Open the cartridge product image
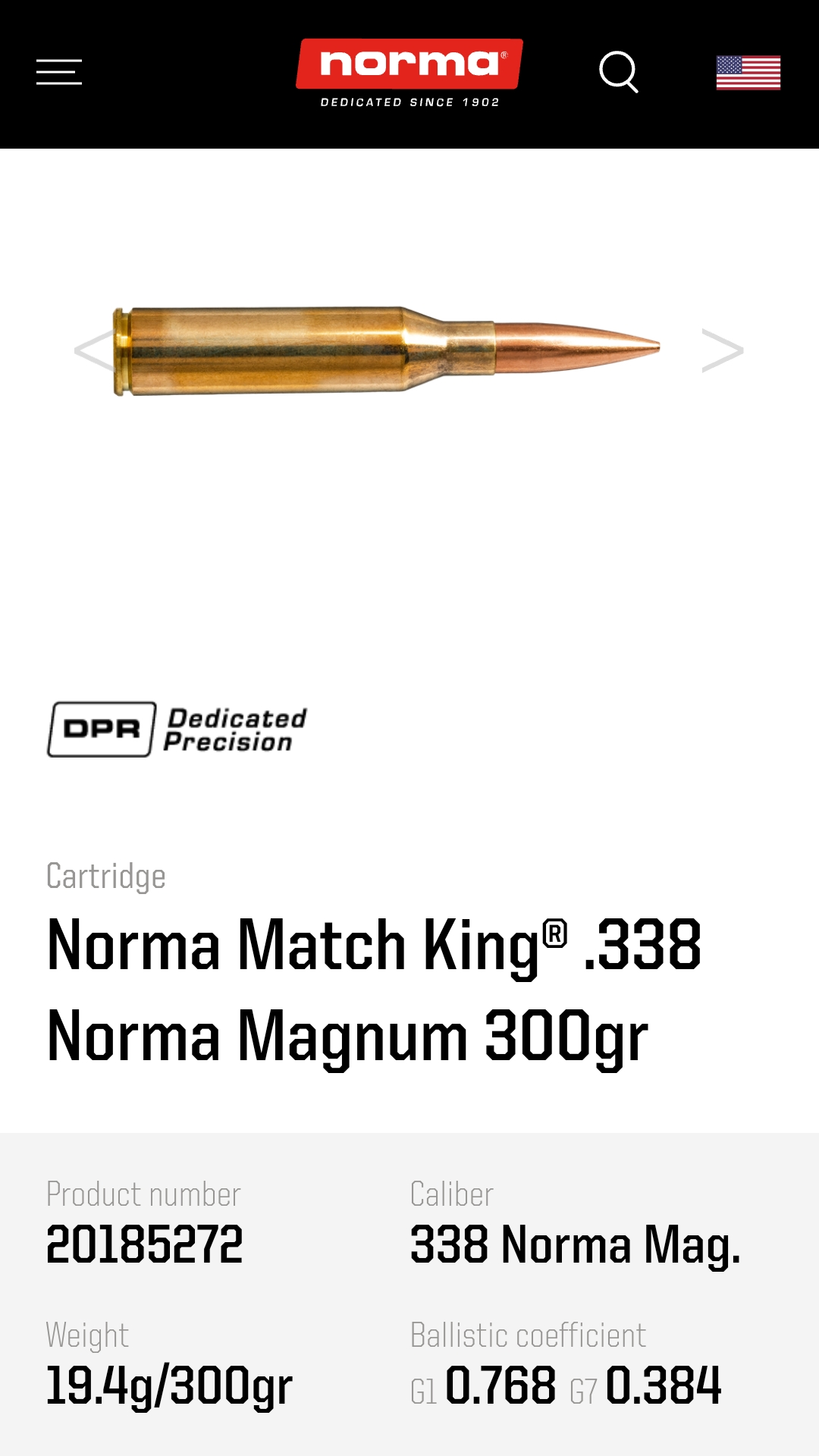This screenshot has width=819, height=1456. (x=387, y=350)
